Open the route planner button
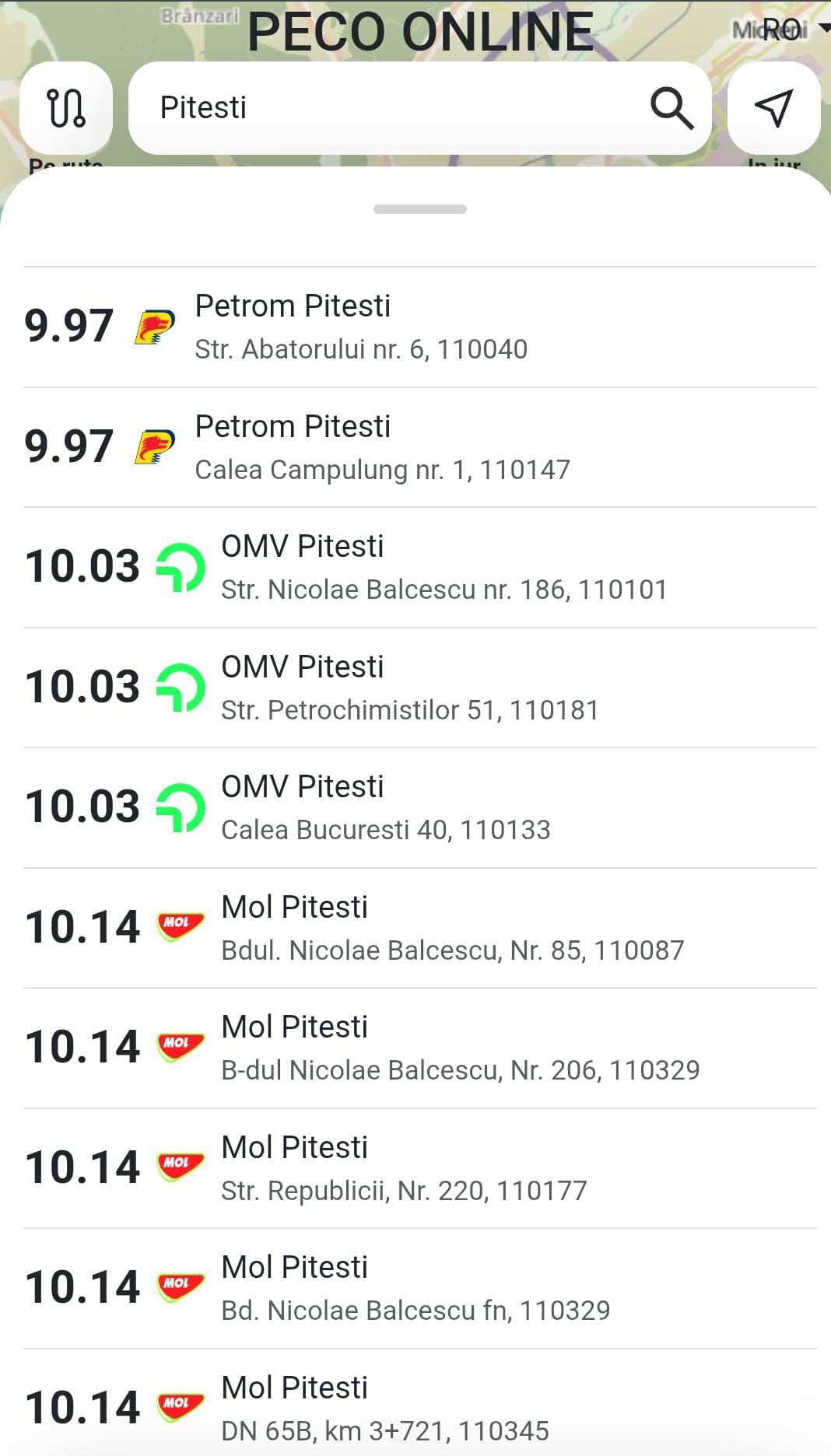The height and width of the screenshot is (1456, 831). (x=66, y=108)
